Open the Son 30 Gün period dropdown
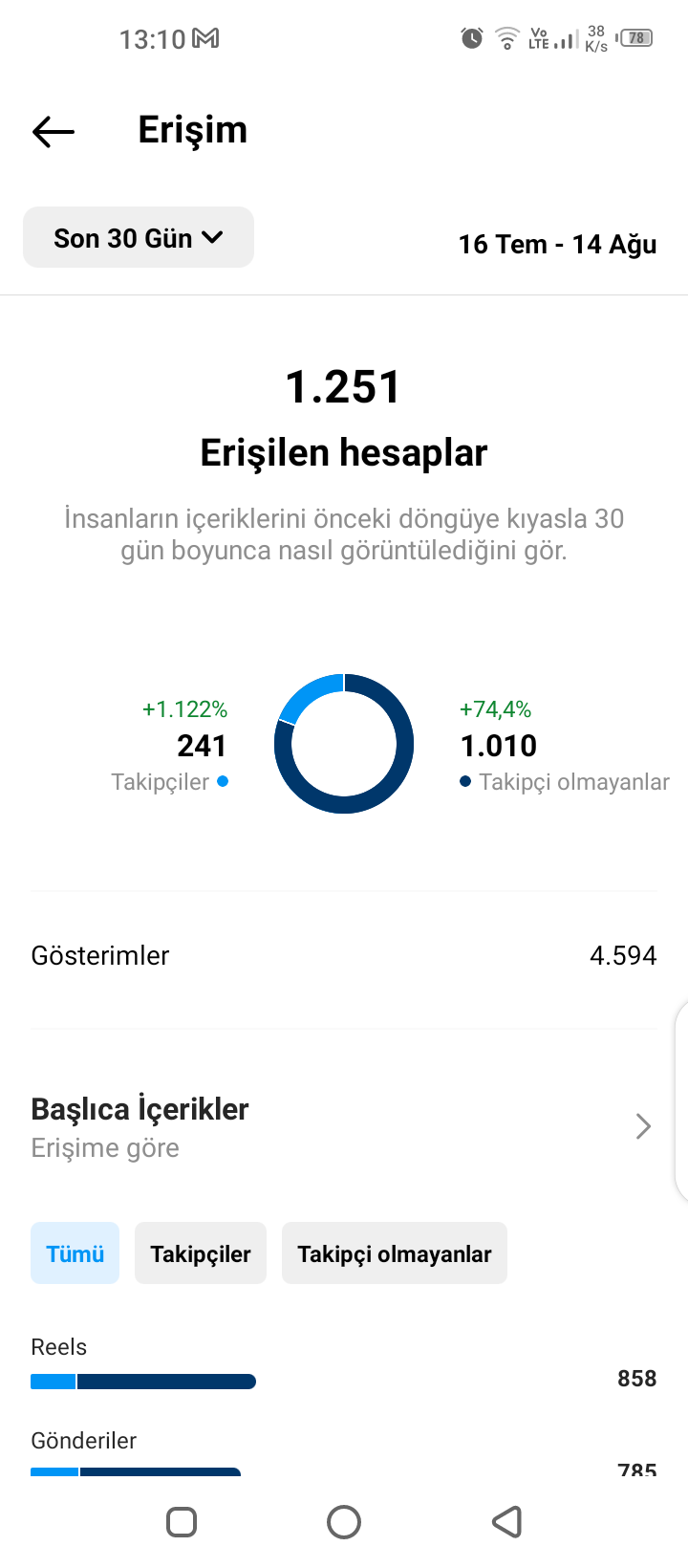 (x=139, y=237)
